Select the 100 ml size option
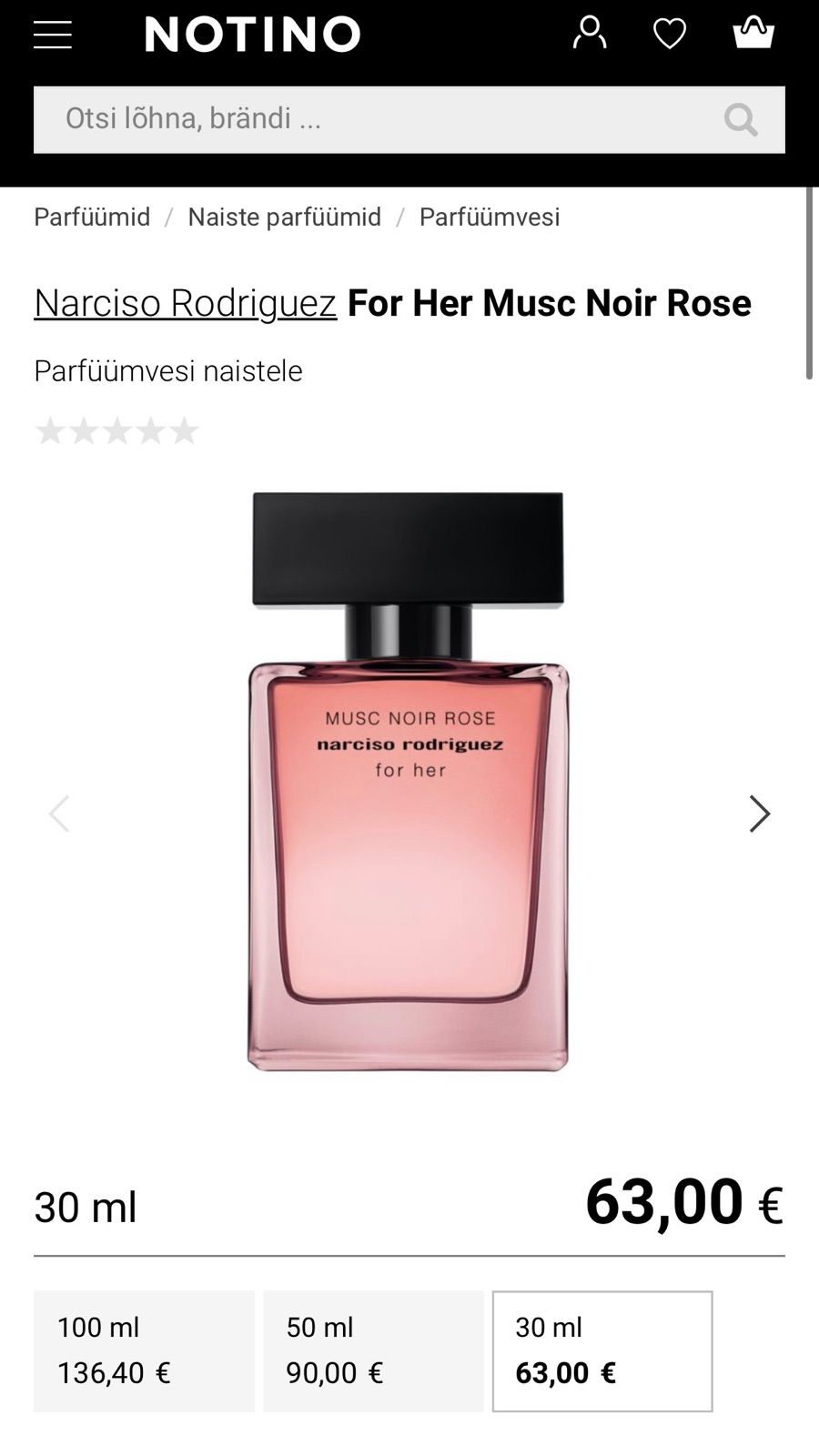The width and height of the screenshot is (819, 1456). 144,1350
